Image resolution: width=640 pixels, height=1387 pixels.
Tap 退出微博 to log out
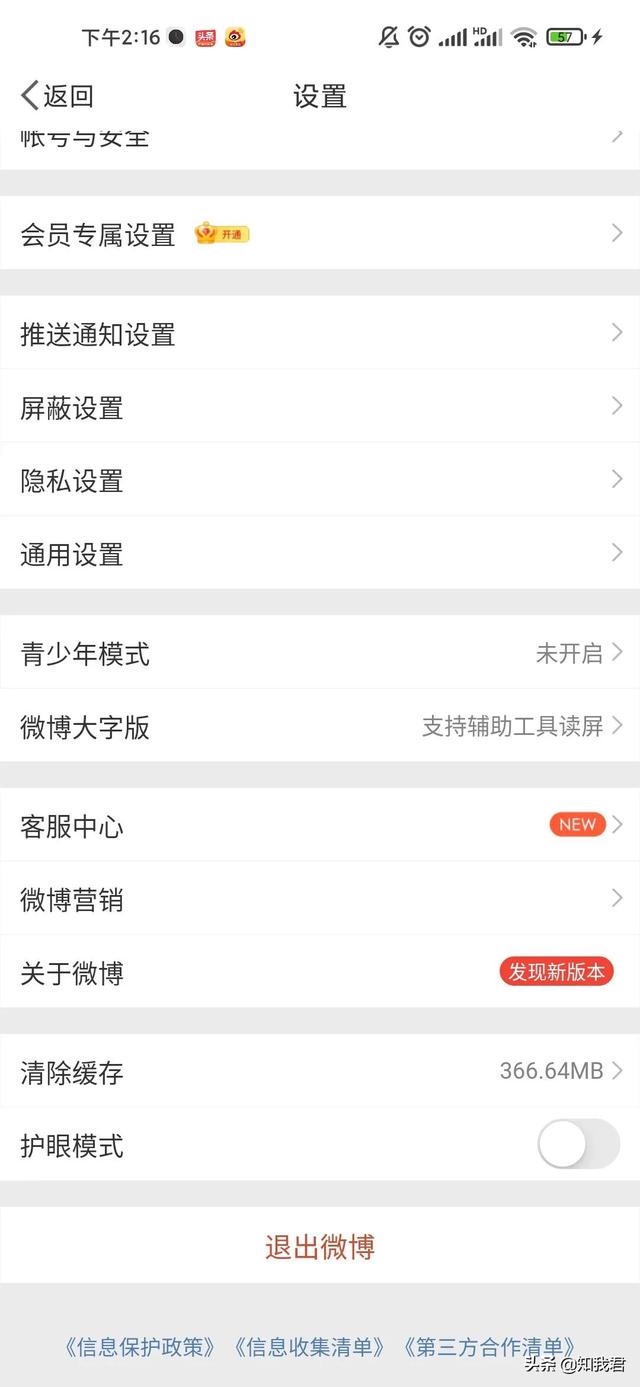point(320,1246)
